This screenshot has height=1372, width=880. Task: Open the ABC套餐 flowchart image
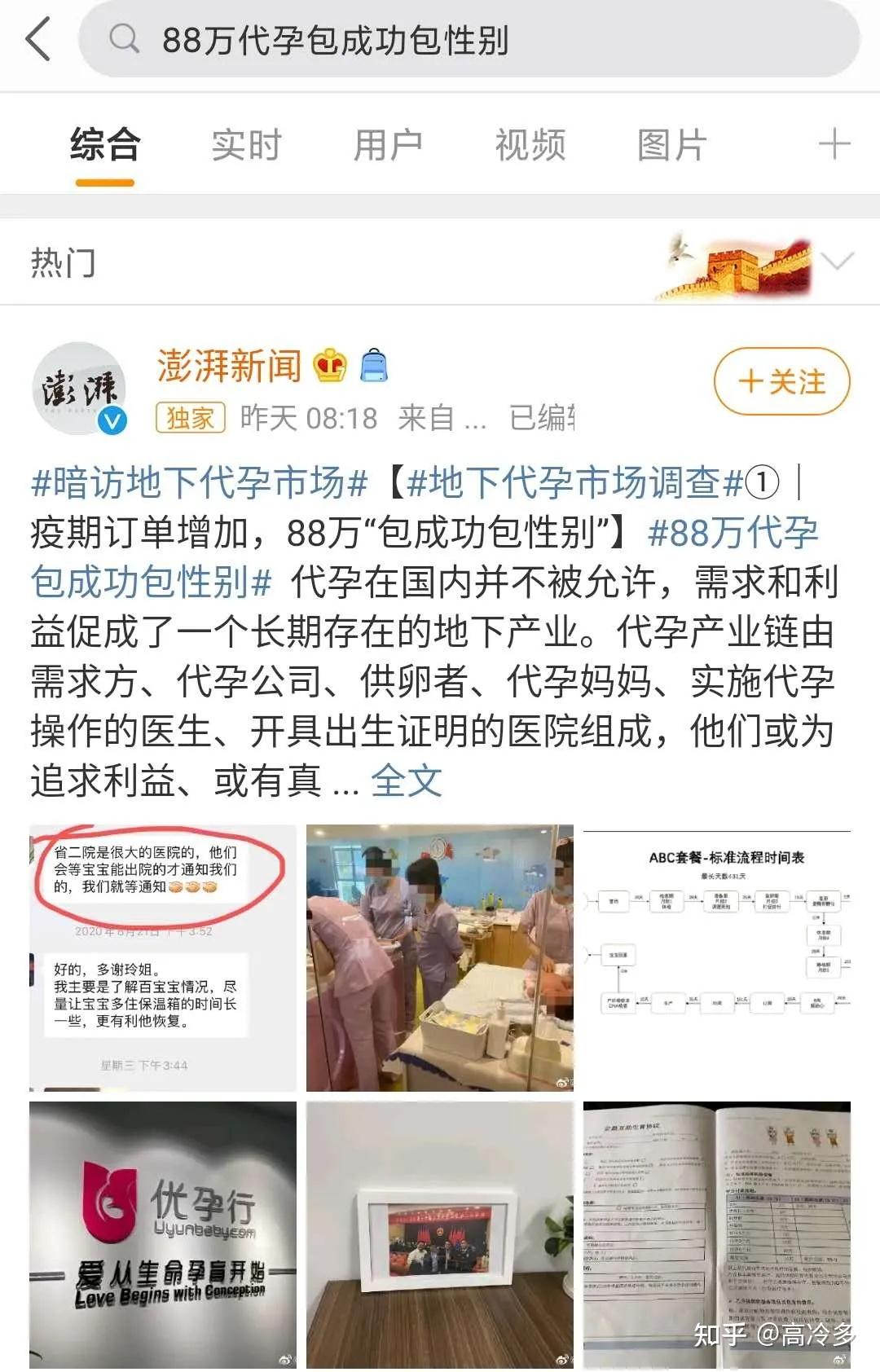[x=716, y=957]
